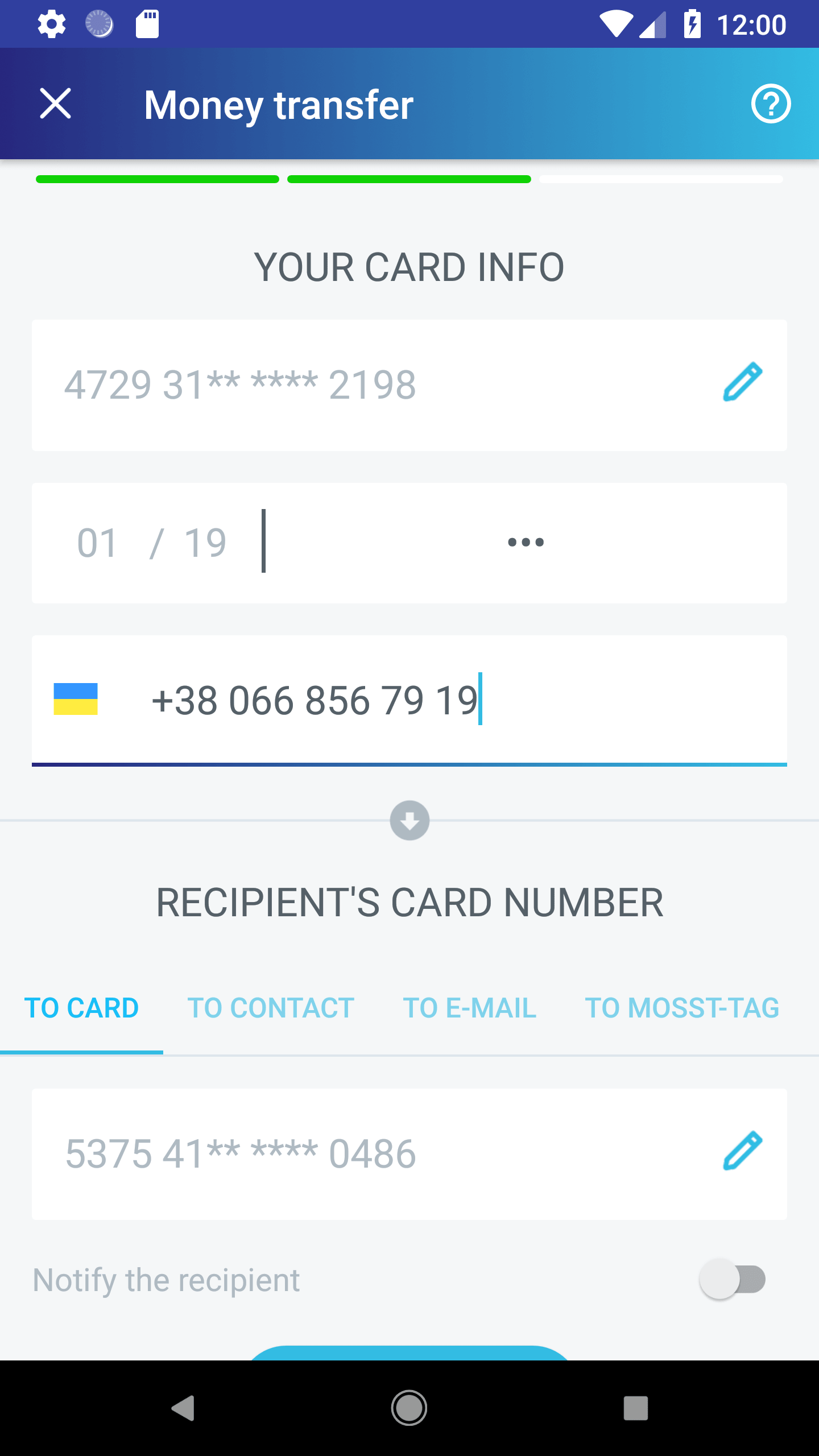Go to the Android home screen
Screen dimensions: 819x1456
pos(409,1408)
